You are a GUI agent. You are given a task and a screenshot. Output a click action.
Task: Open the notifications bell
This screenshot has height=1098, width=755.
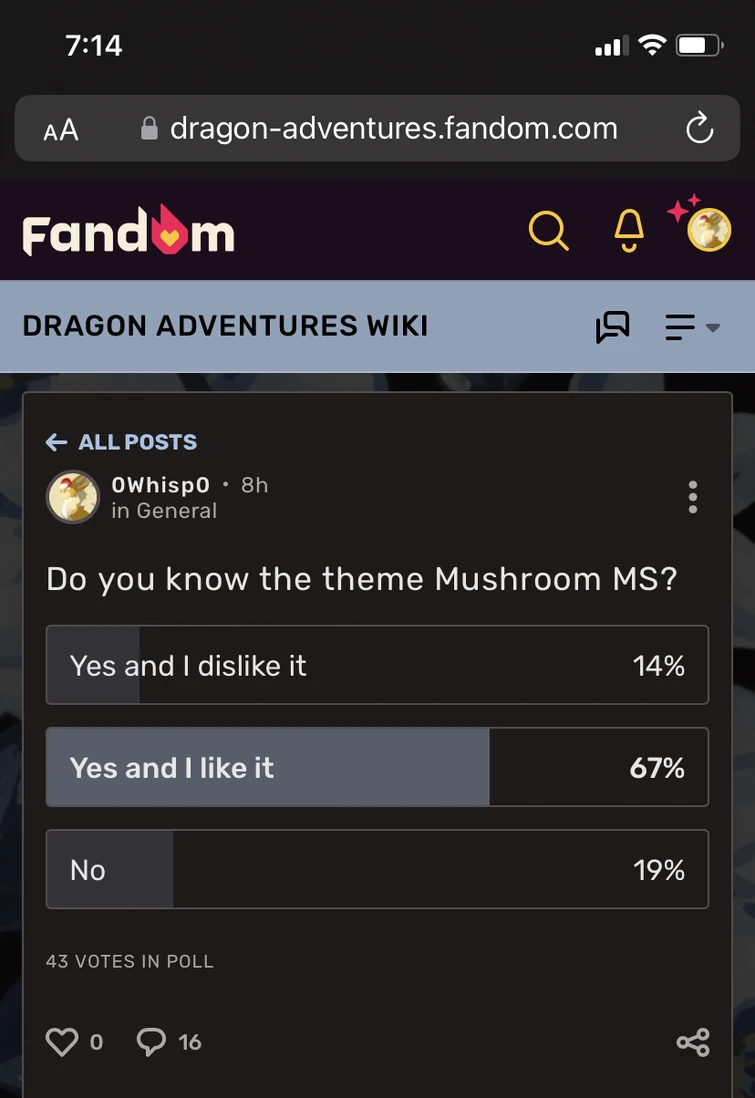click(x=628, y=231)
